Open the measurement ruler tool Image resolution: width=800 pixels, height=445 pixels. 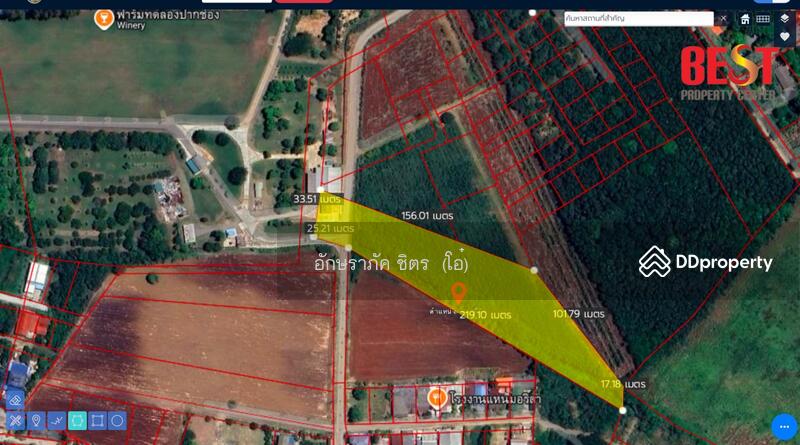point(764,19)
